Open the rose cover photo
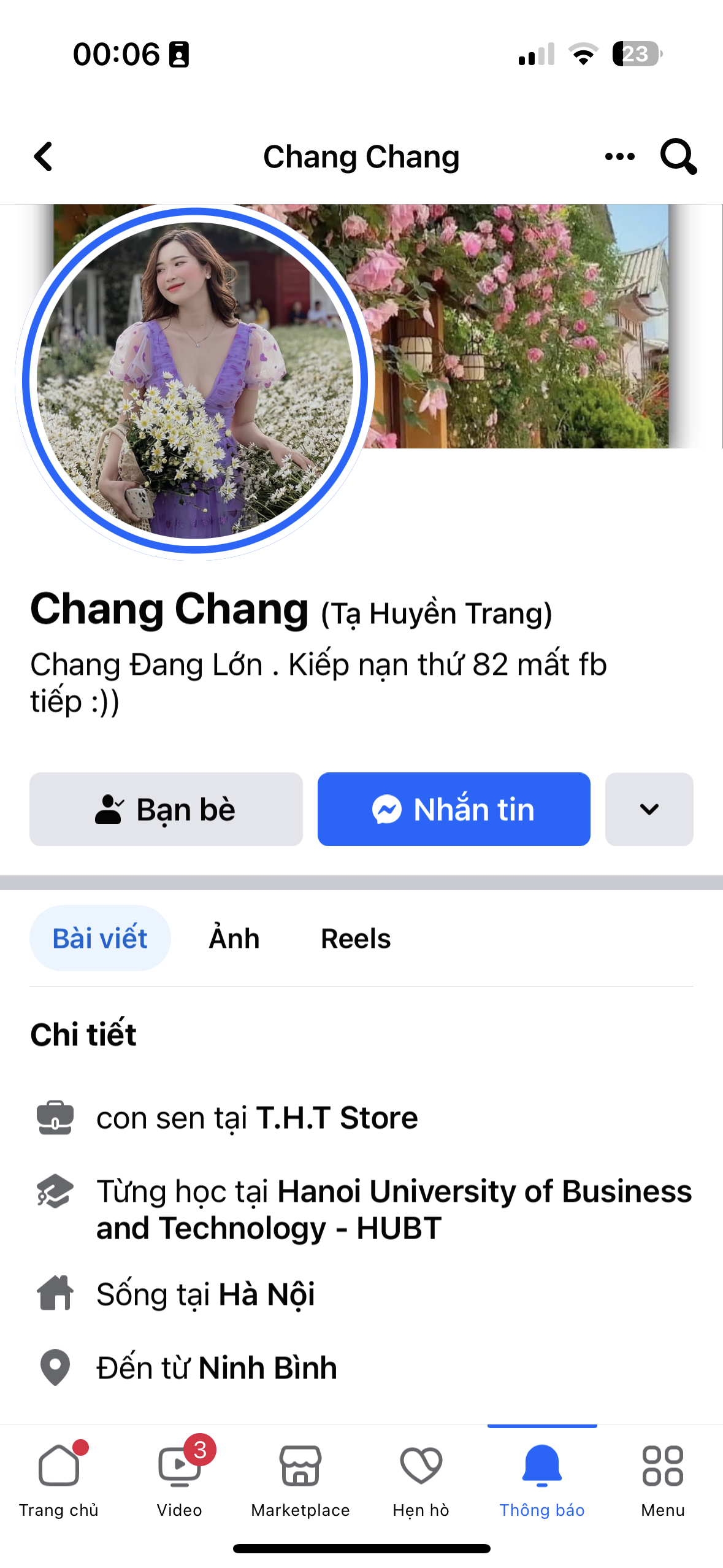723x1568 pixels. coord(521,325)
